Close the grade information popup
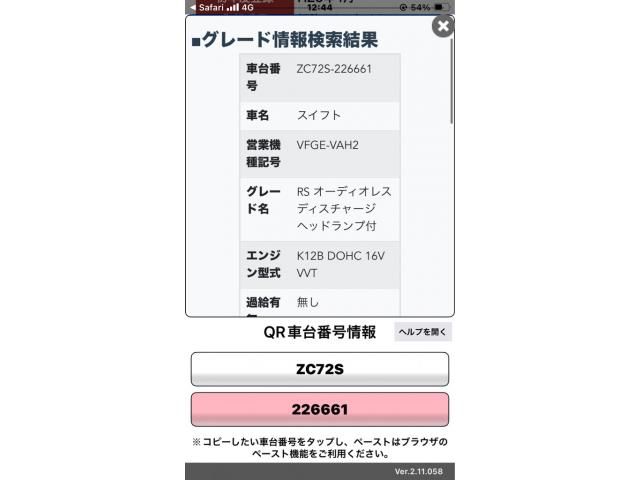 tap(442, 26)
